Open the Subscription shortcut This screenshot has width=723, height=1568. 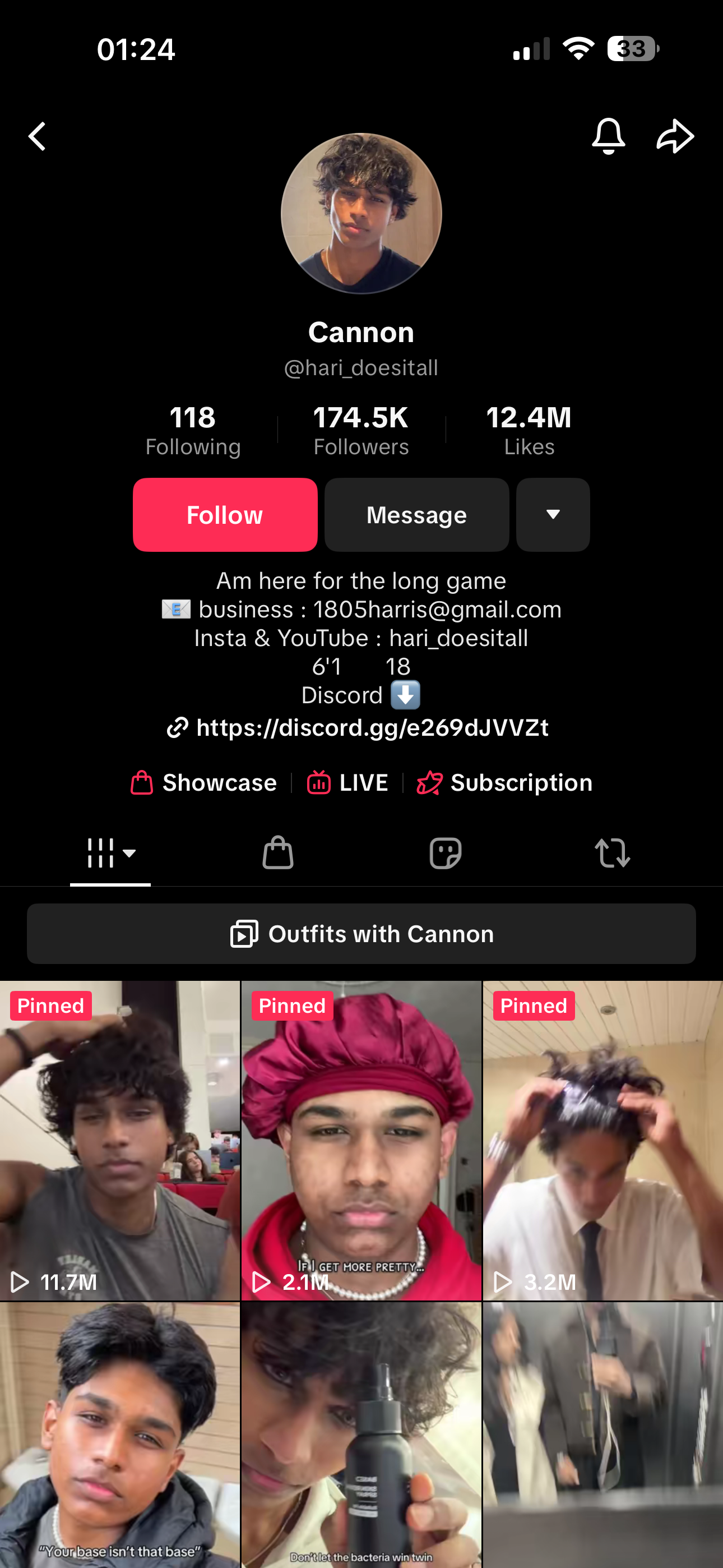tap(504, 783)
